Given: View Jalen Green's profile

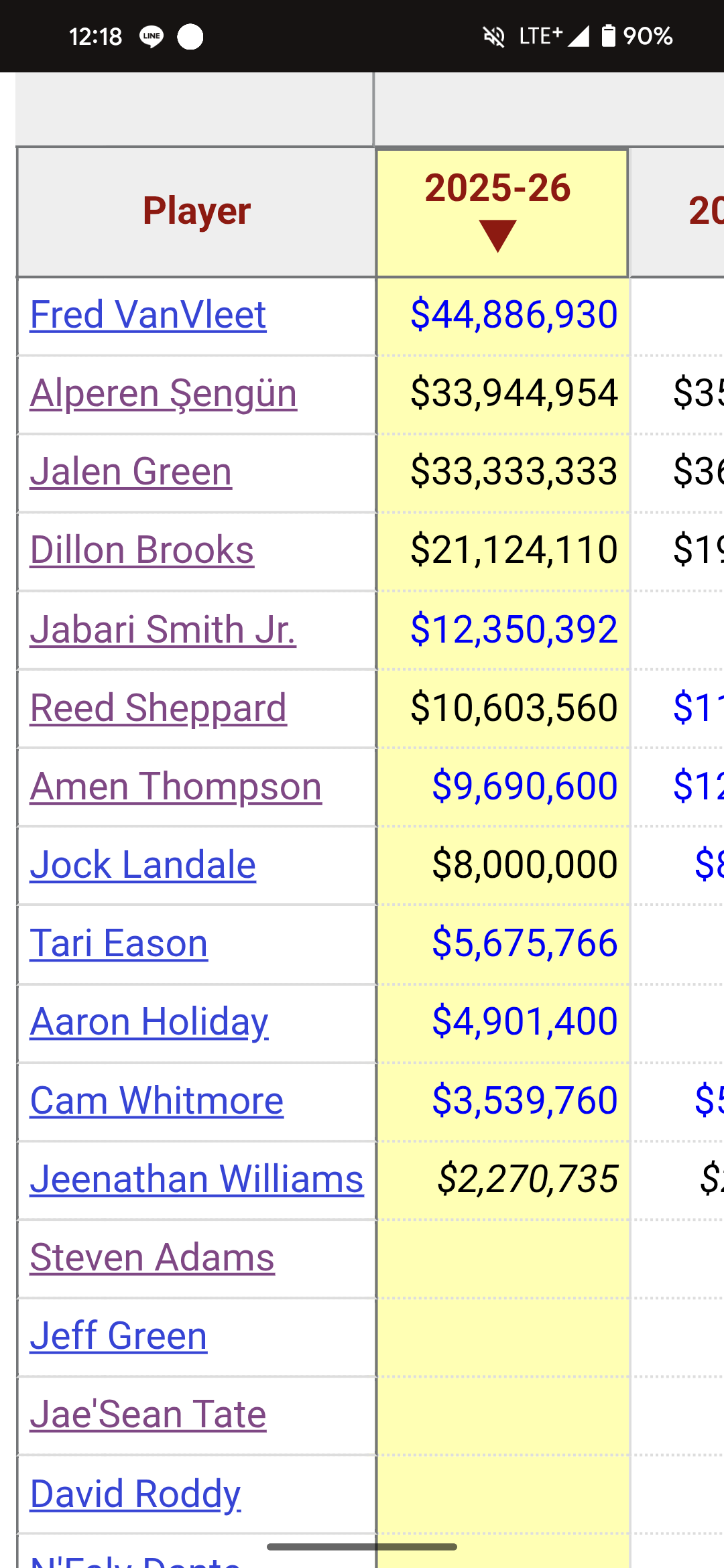Looking at the screenshot, I should point(131,472).
